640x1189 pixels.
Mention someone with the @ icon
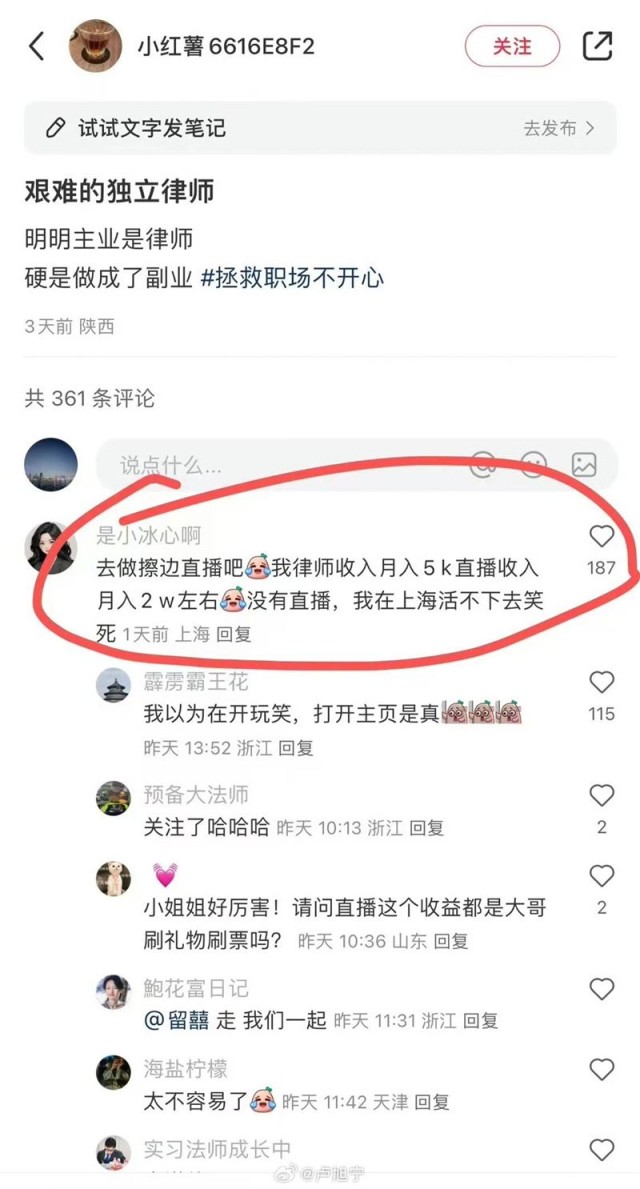click(484, 464)
